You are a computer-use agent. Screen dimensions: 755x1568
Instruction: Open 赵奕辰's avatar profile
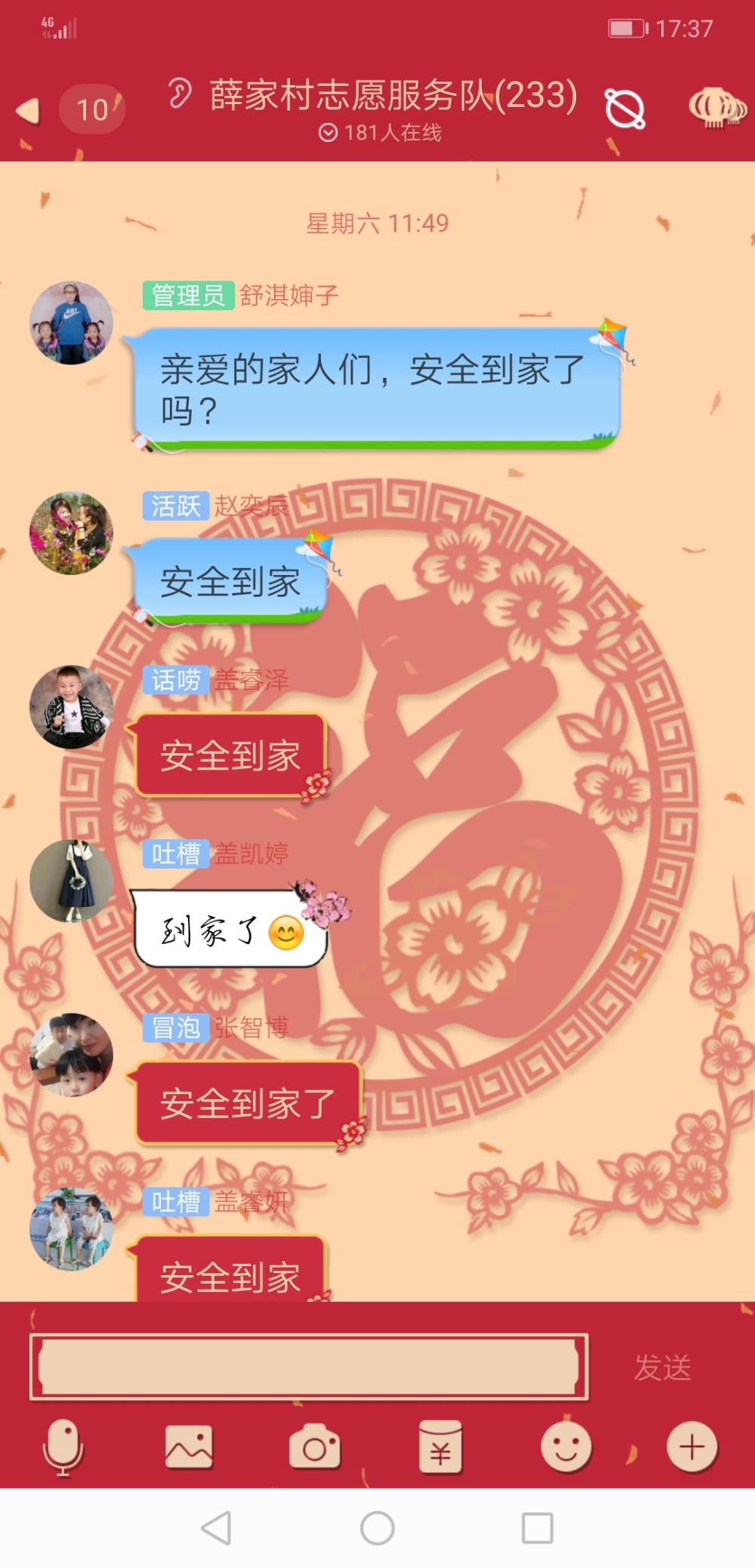(x=71, y=533)
